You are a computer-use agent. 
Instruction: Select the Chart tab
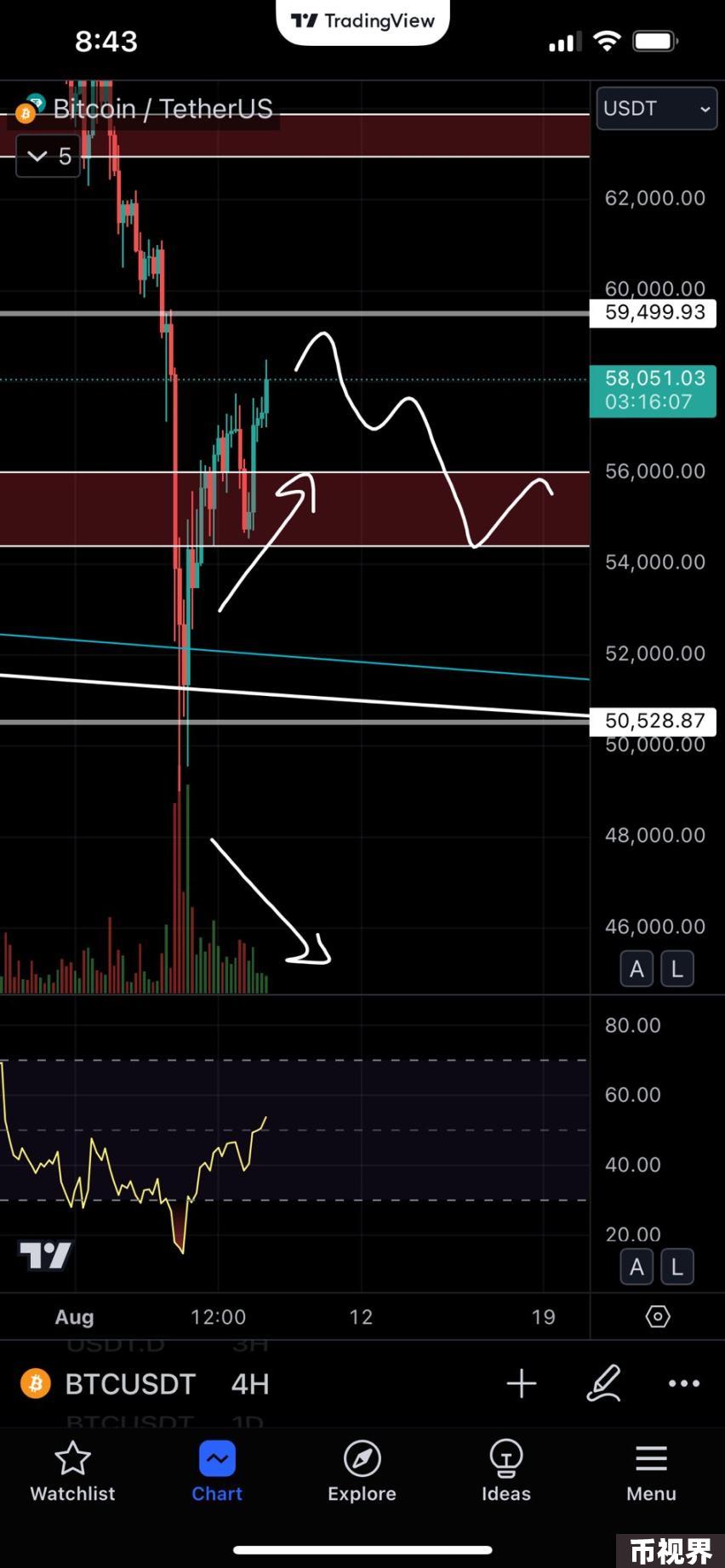pyautogui.click(x=217, y=1472)
